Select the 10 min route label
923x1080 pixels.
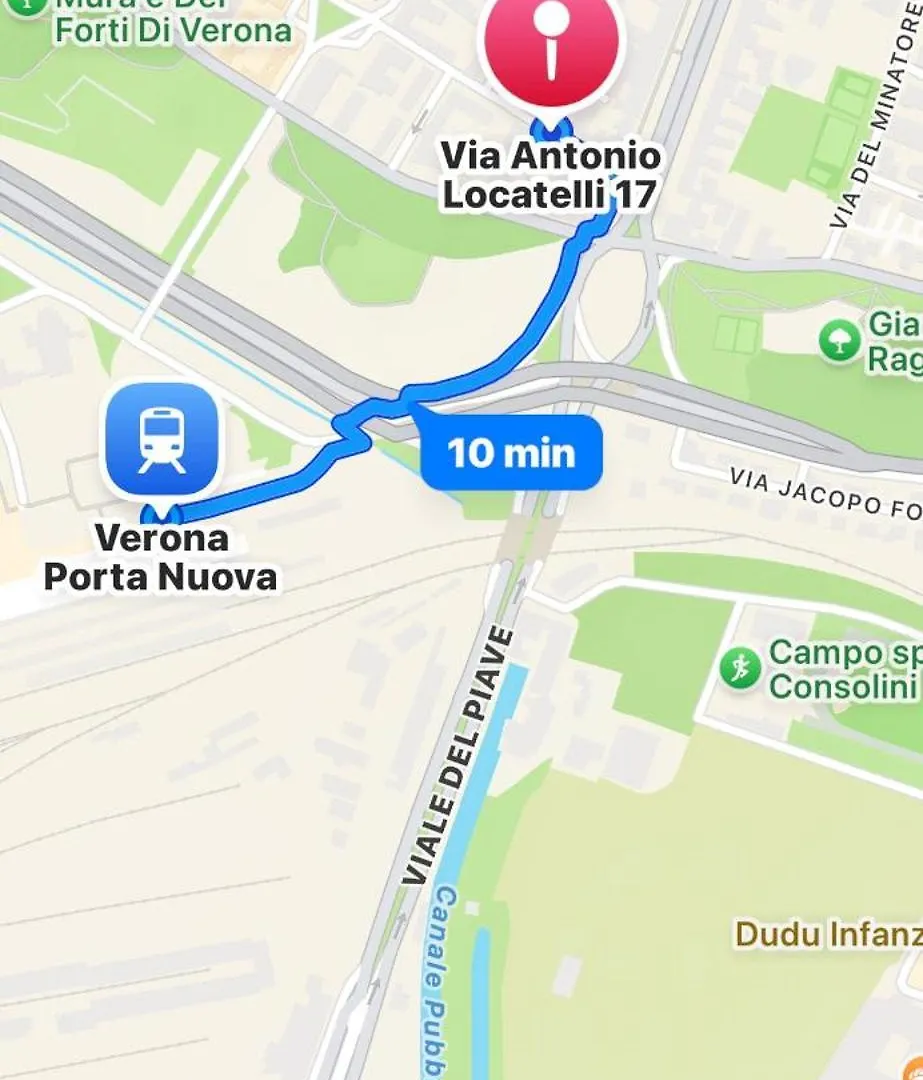[512, 454]
